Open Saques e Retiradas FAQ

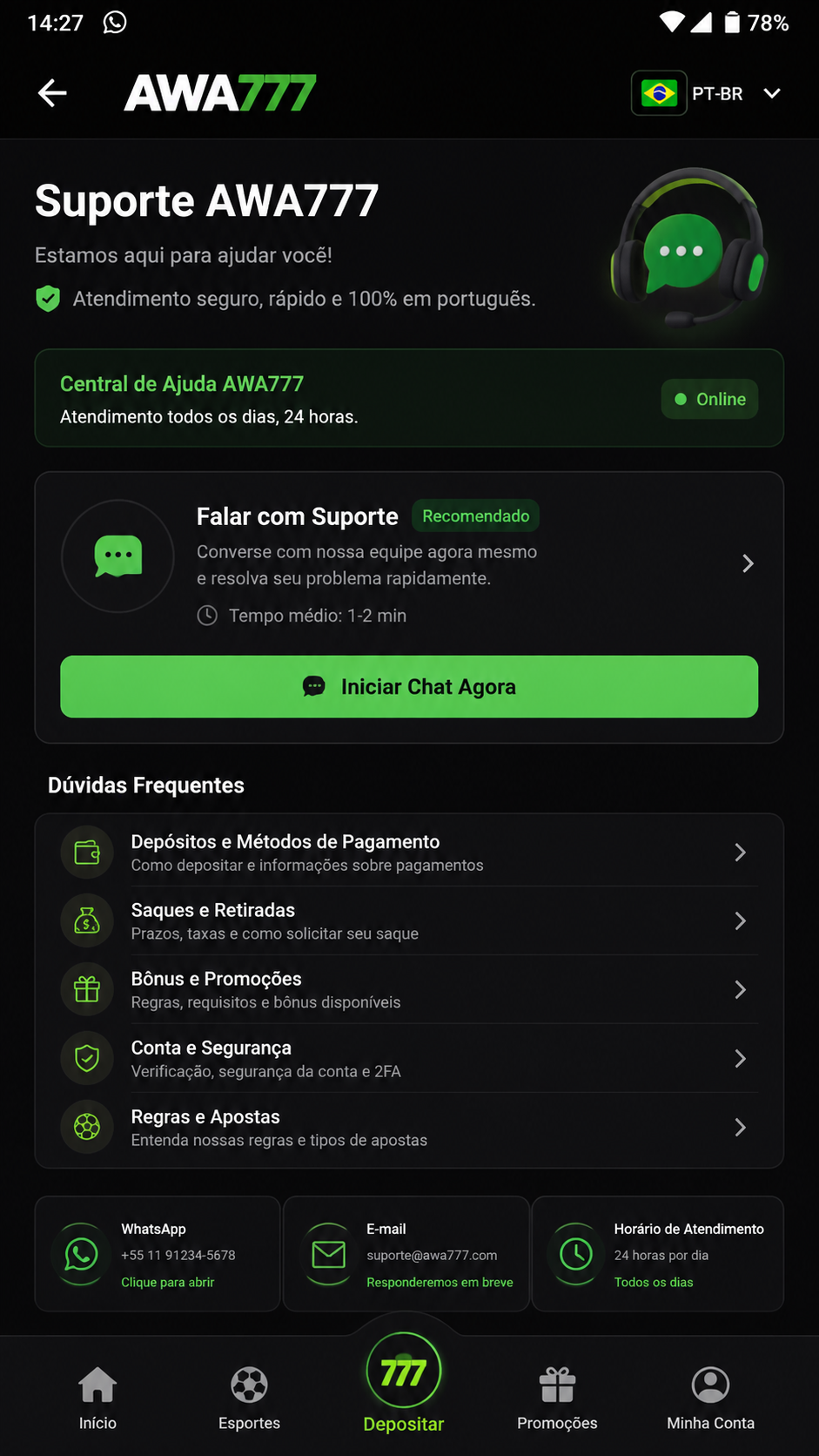click(x=409, y=921)
